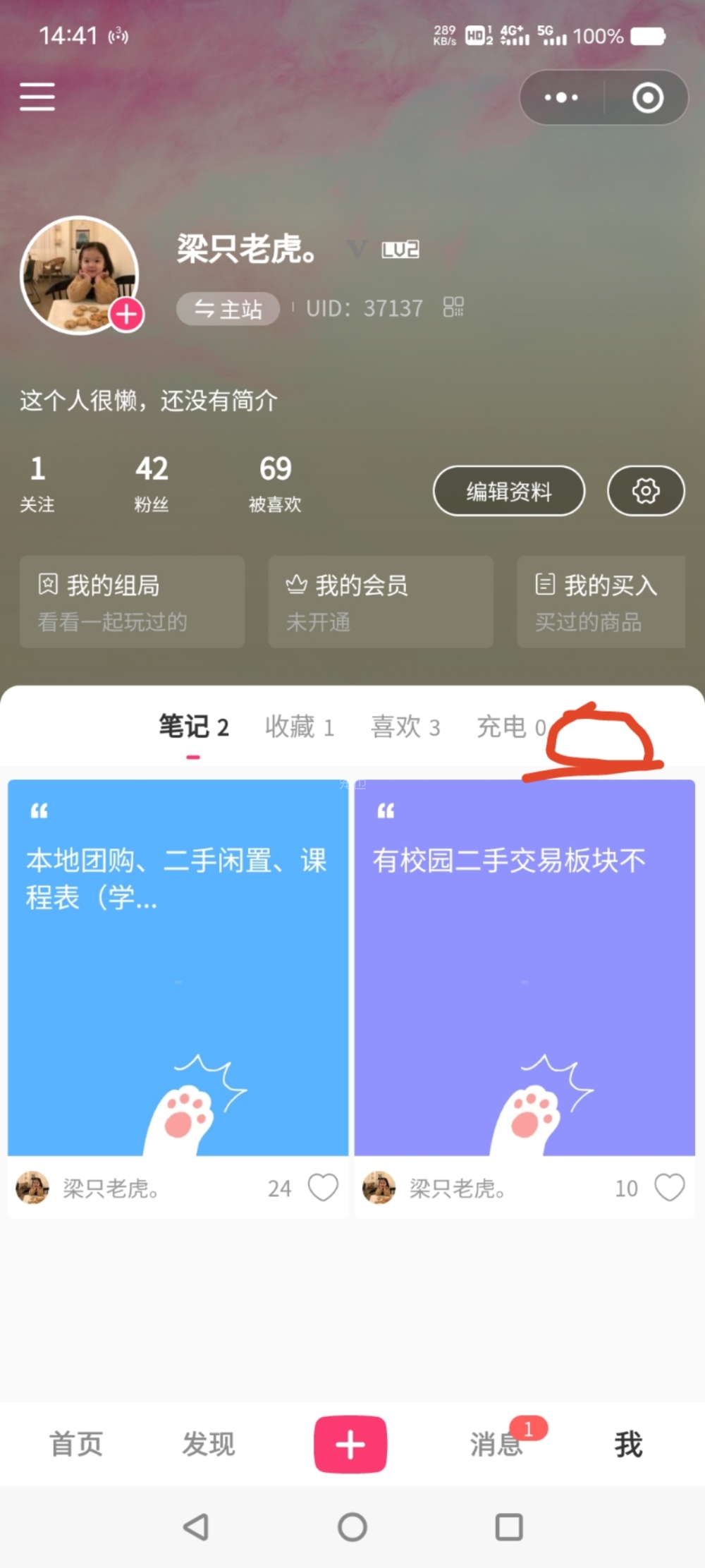Tap 编辑资料 to edit profile

(508, 491)
